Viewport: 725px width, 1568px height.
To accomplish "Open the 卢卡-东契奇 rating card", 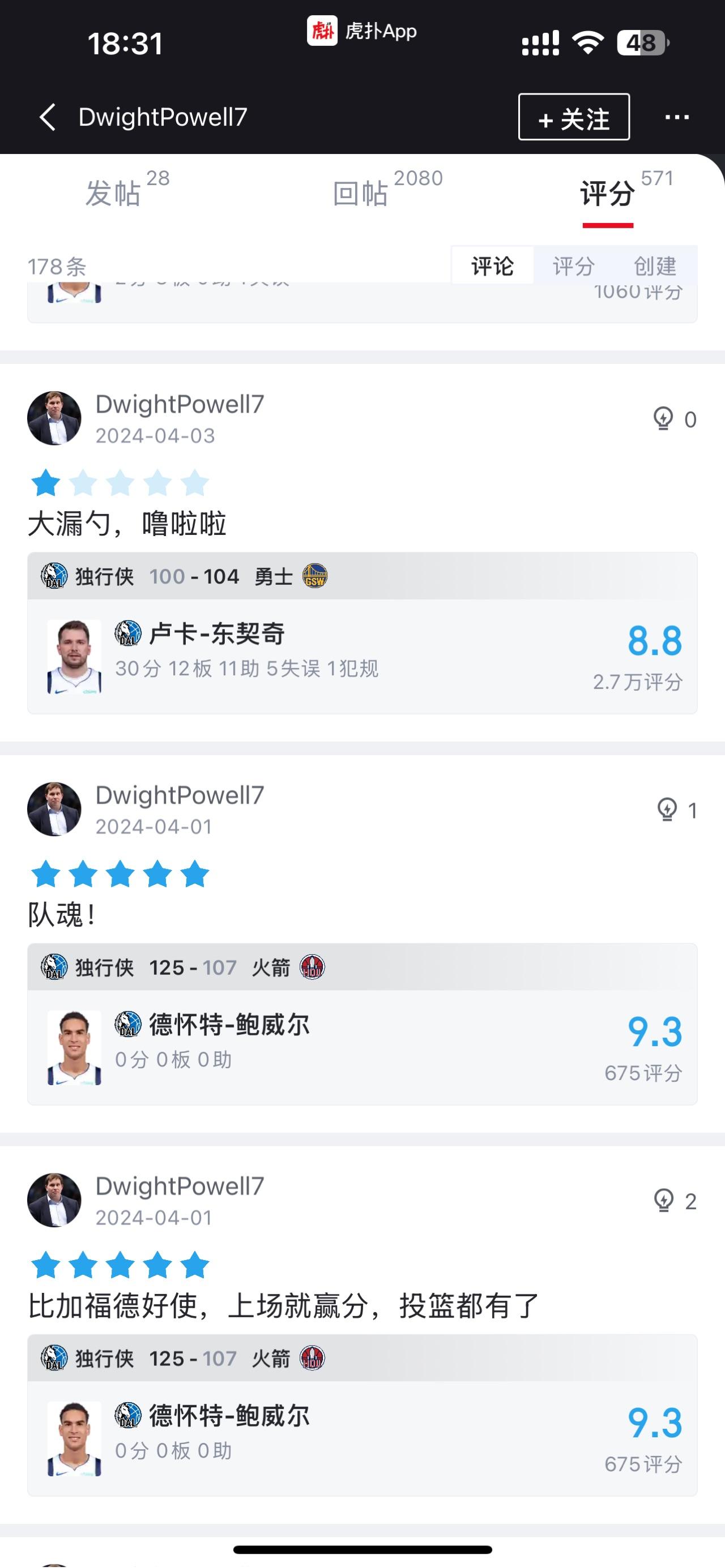I will tap(362, 656).
